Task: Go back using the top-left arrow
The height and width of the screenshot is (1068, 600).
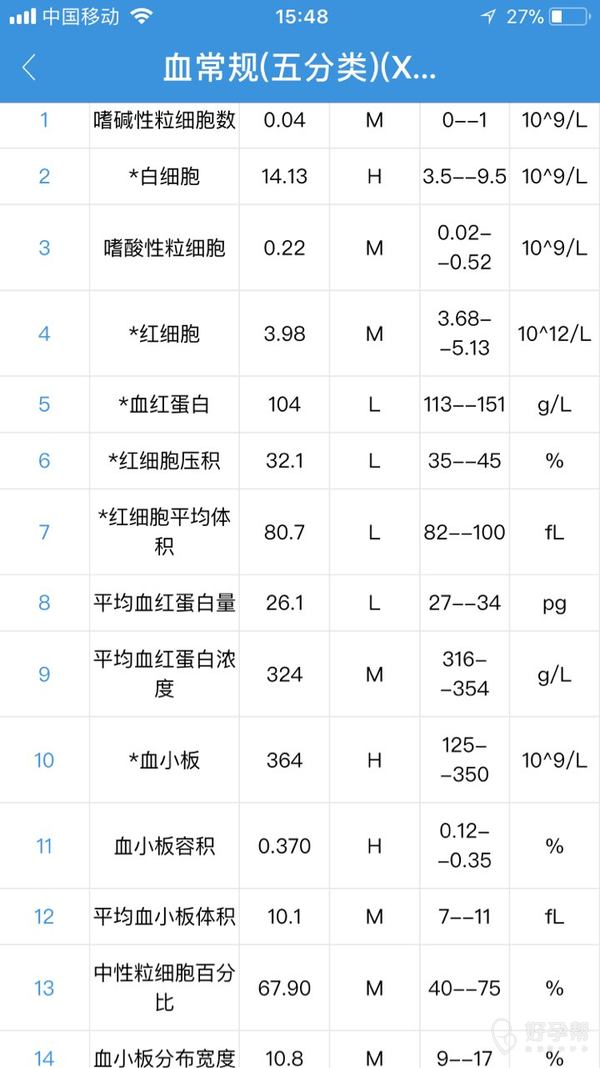Action: (29, 68)
